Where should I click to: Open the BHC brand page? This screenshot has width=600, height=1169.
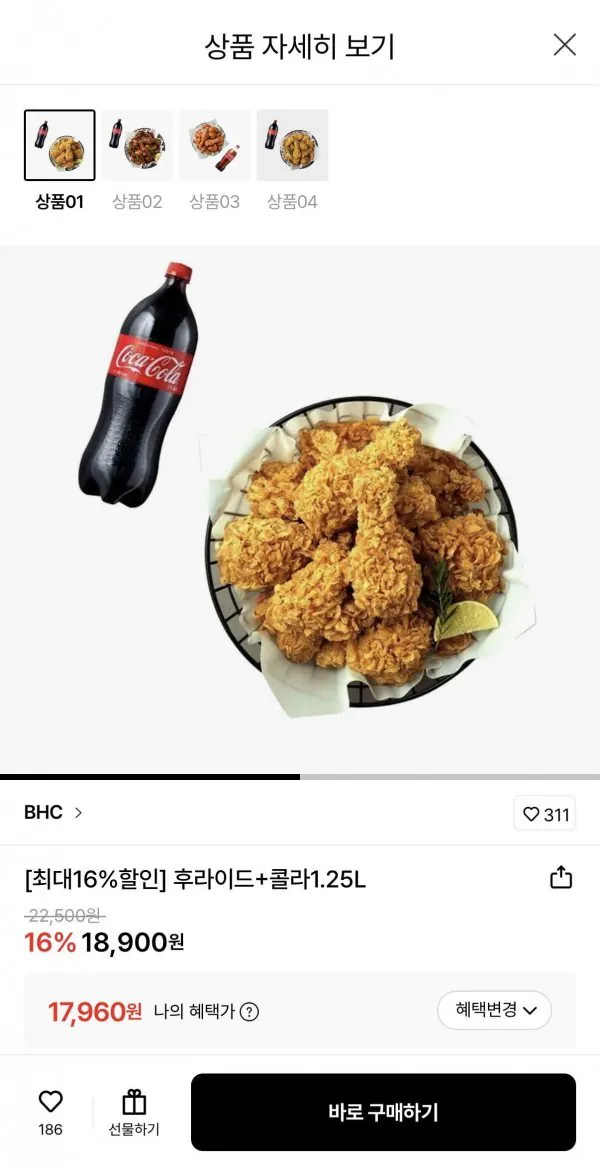click(x=53, y=813)
